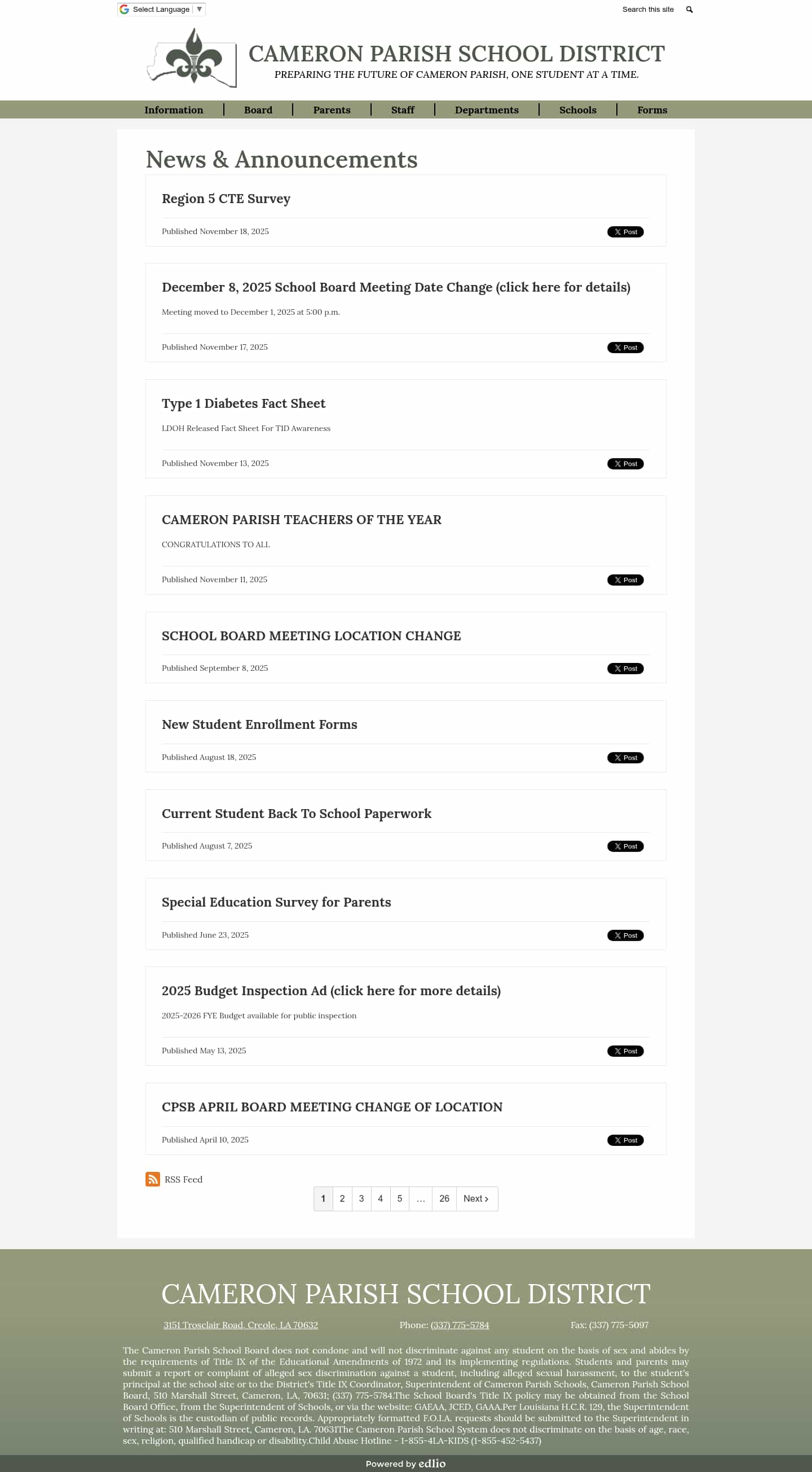The height and width of the screenshot is (1472, 812).
Task: Open the Information menu
Action: click(x=174, y=109)
